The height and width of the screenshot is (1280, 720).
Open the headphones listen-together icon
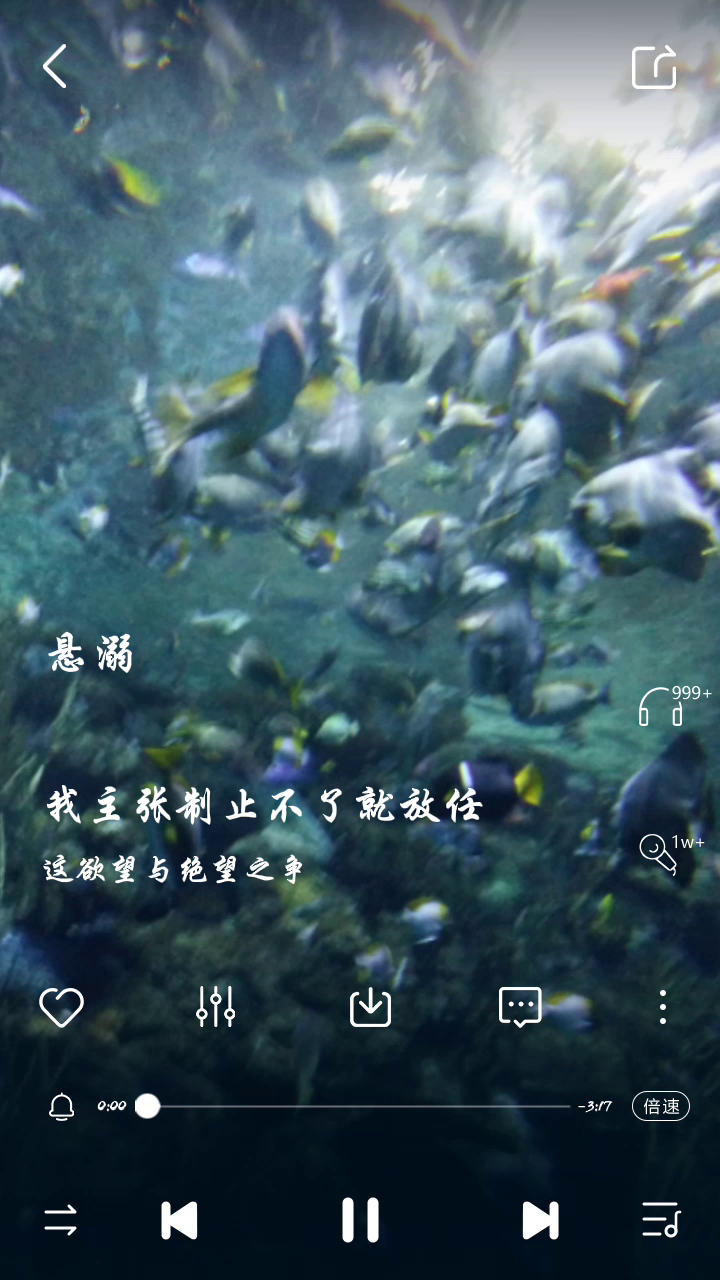[661, 707]
